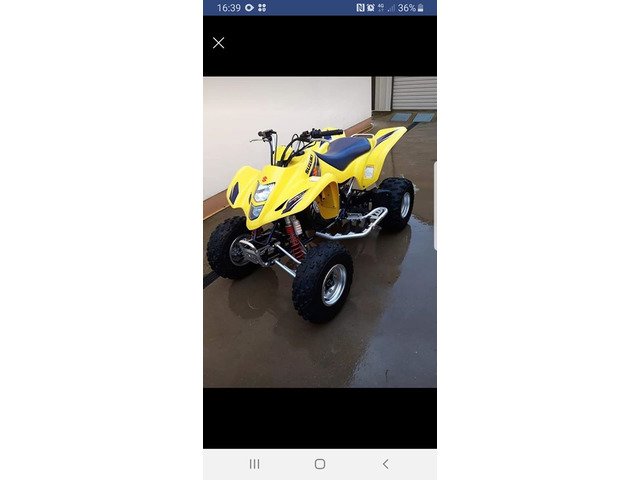Close the full-screen photo viewer
The height and width of the screenshot is (480, 640).
[x=218, y=43]
